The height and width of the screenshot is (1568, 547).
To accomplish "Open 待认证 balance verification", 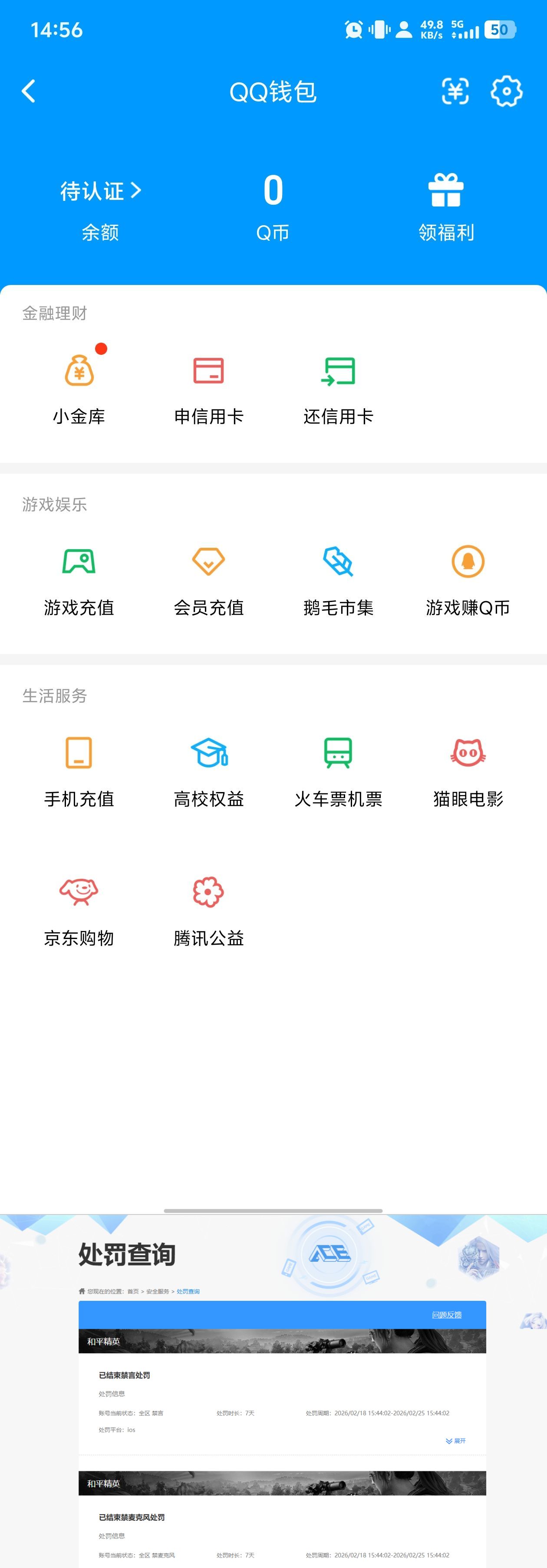I will point(101,191).
